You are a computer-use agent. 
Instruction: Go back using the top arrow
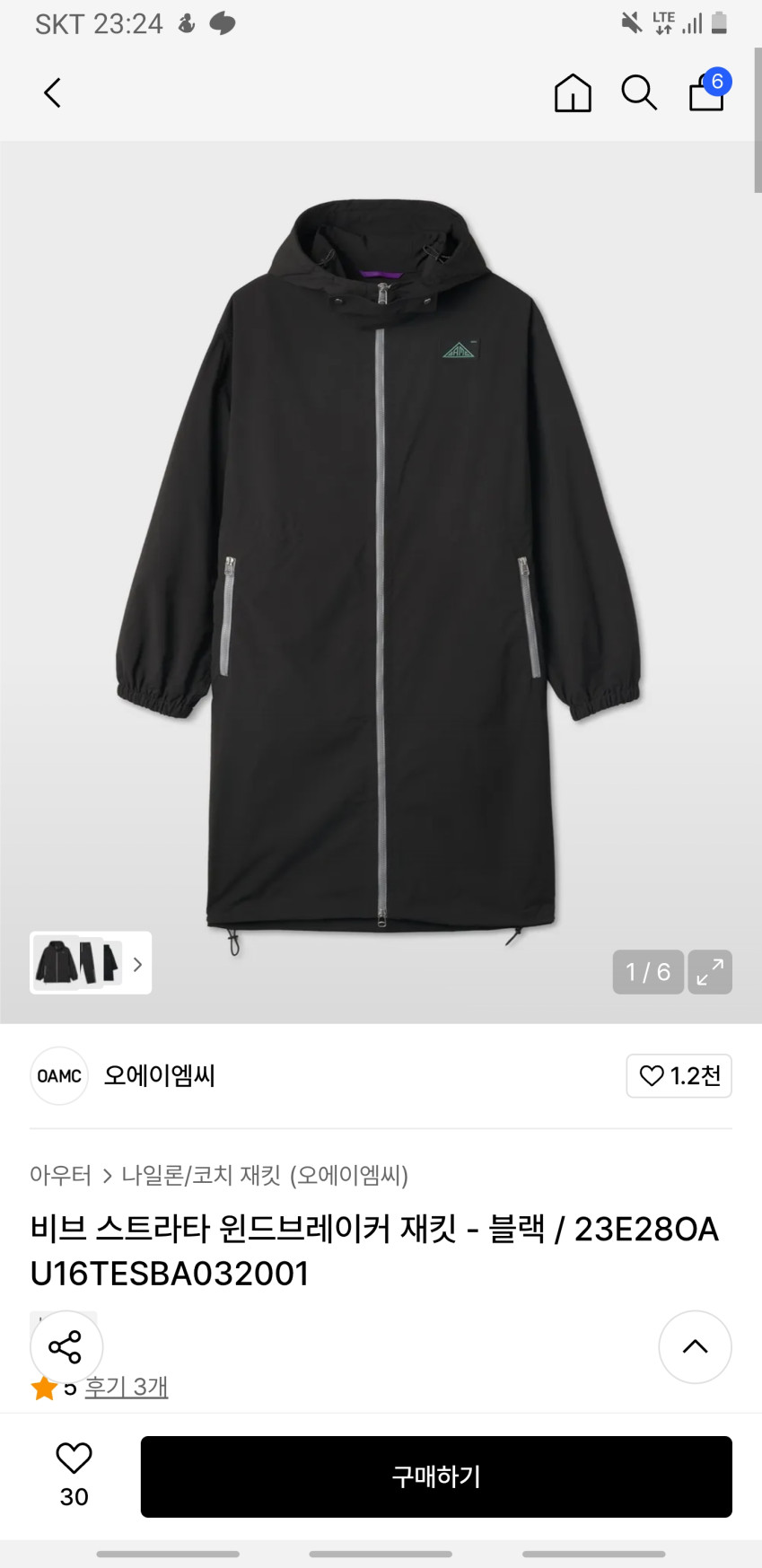point(53,92)
